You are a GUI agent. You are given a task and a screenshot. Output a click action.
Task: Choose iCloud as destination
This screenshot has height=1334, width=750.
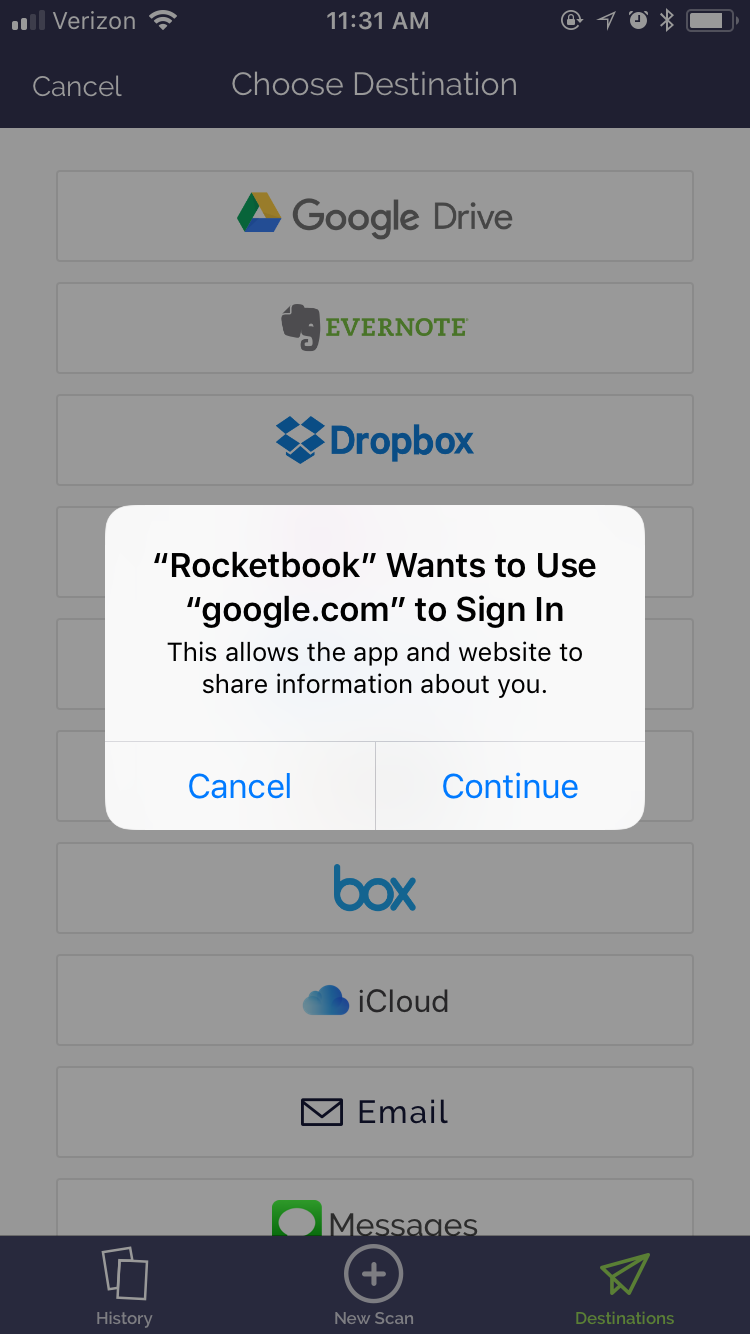point(375,1000)
